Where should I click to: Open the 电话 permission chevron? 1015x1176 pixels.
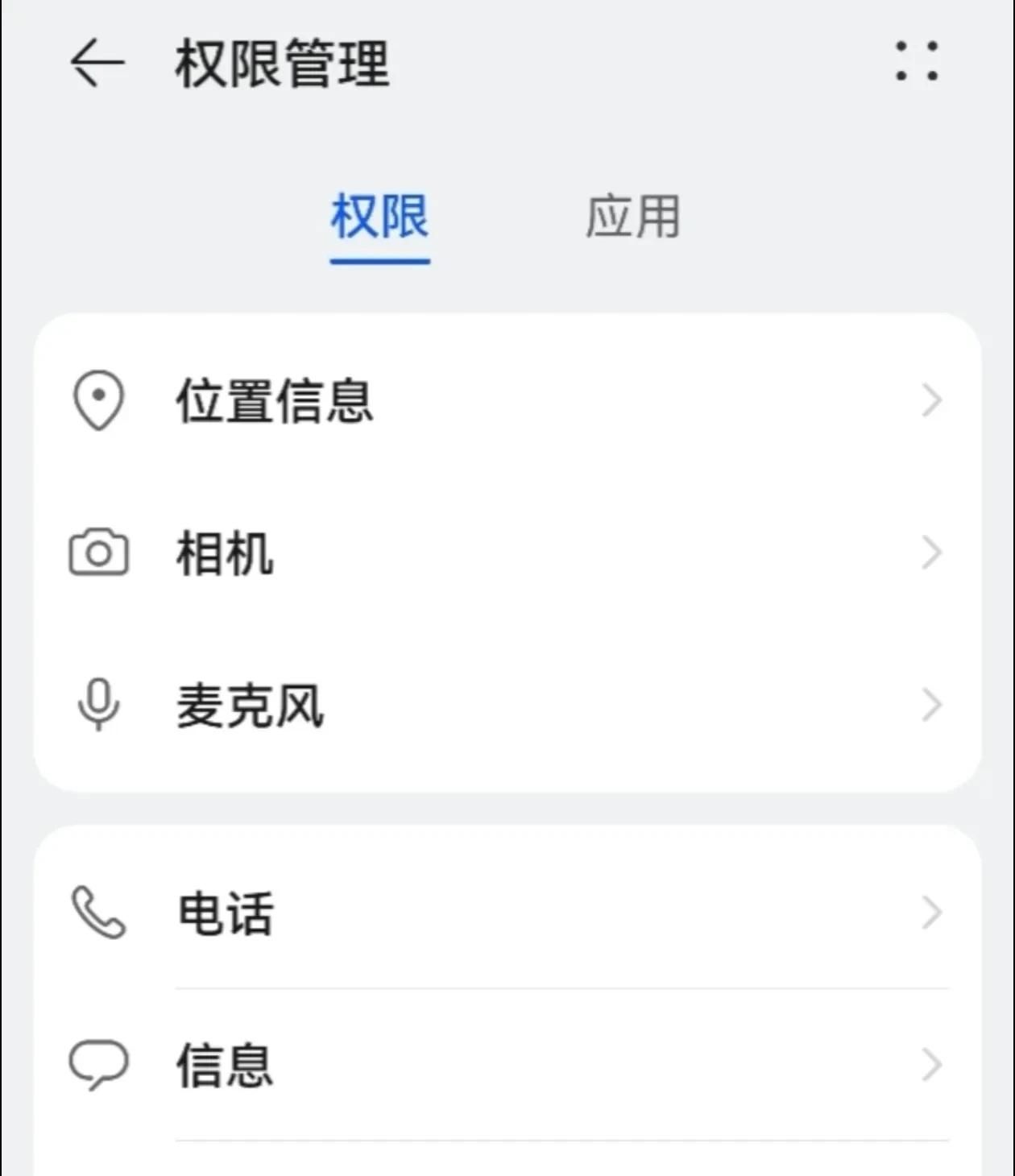click(x=931, y=913)
